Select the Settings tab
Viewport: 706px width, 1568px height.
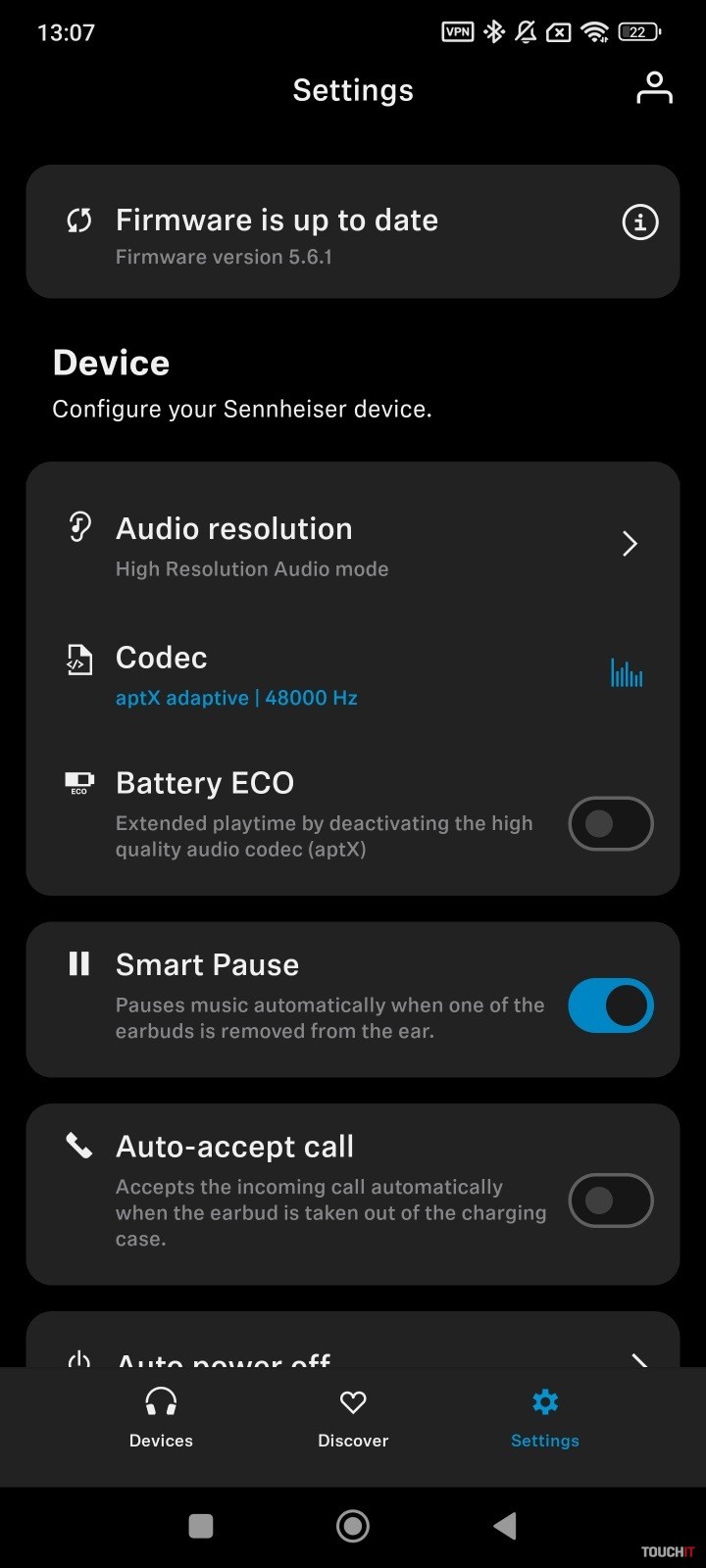click(545, 1418)
